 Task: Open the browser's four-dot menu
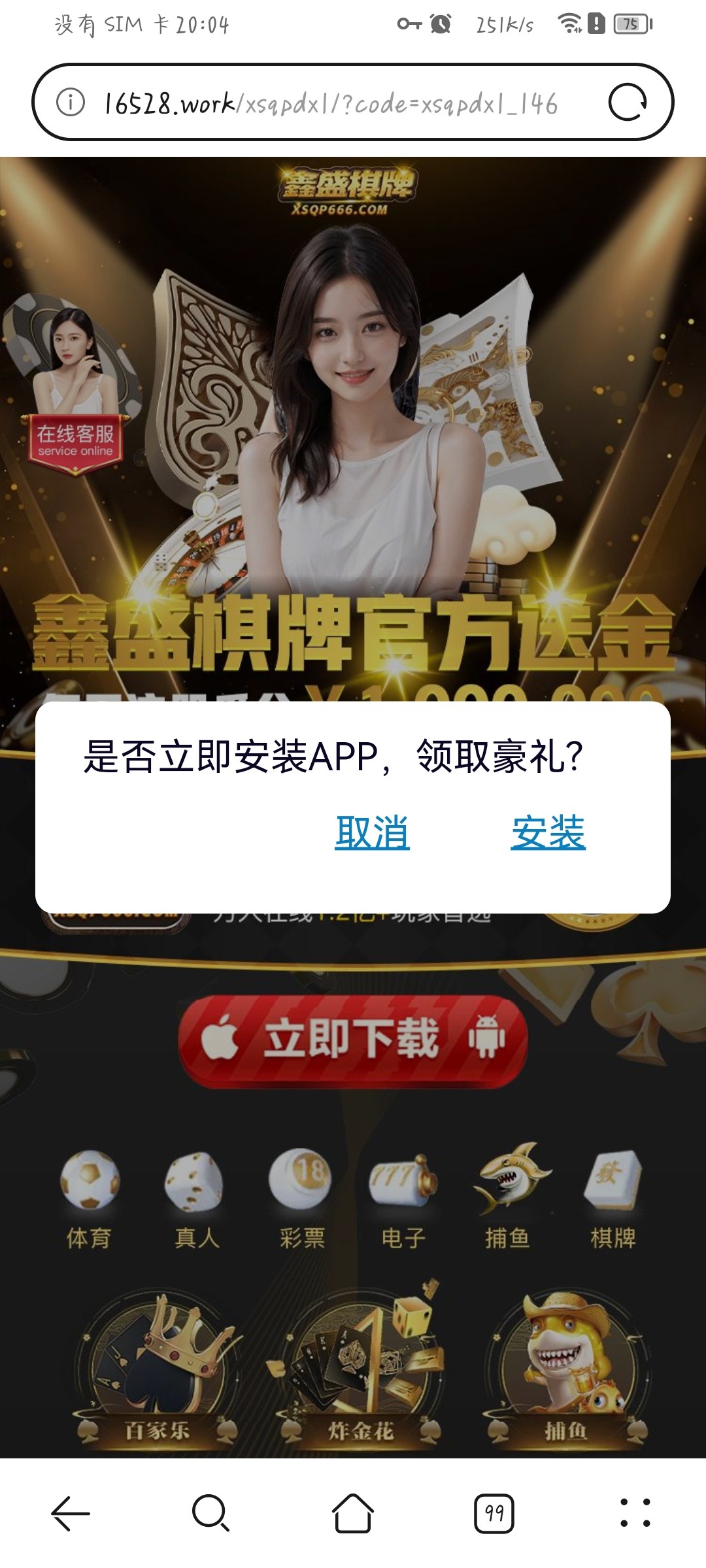click(635, 1512)
